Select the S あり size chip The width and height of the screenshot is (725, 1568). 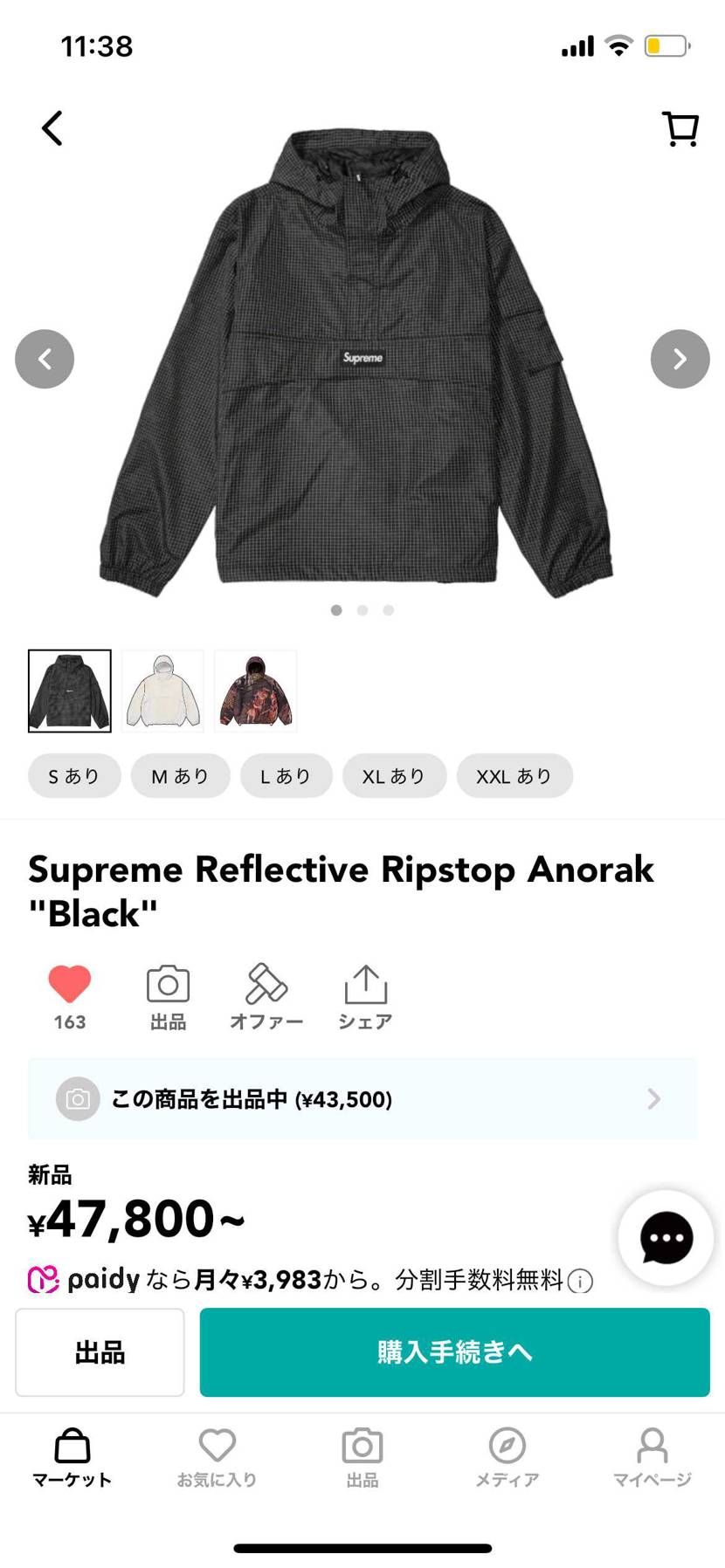click(74, 775)
